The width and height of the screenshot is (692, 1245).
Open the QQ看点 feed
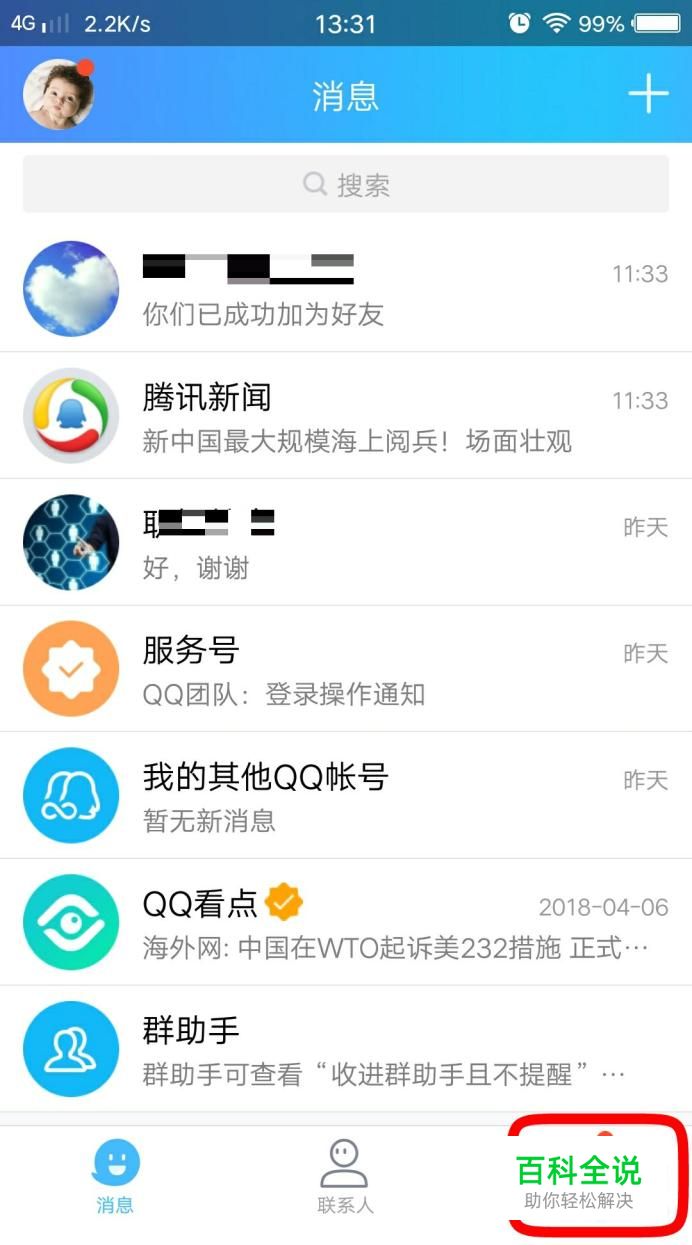[346, 921]
